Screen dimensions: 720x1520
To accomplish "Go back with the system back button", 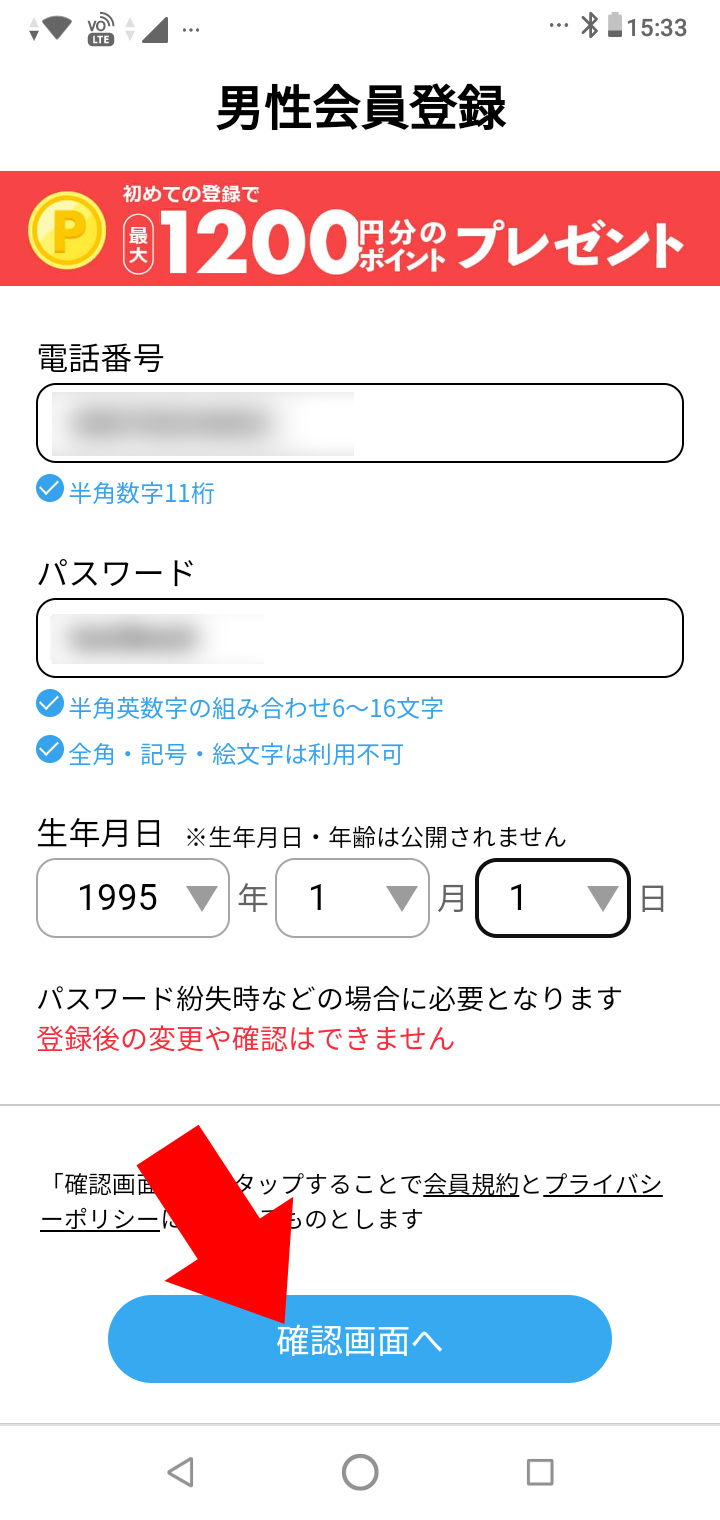I will (x=180, y=1472).
